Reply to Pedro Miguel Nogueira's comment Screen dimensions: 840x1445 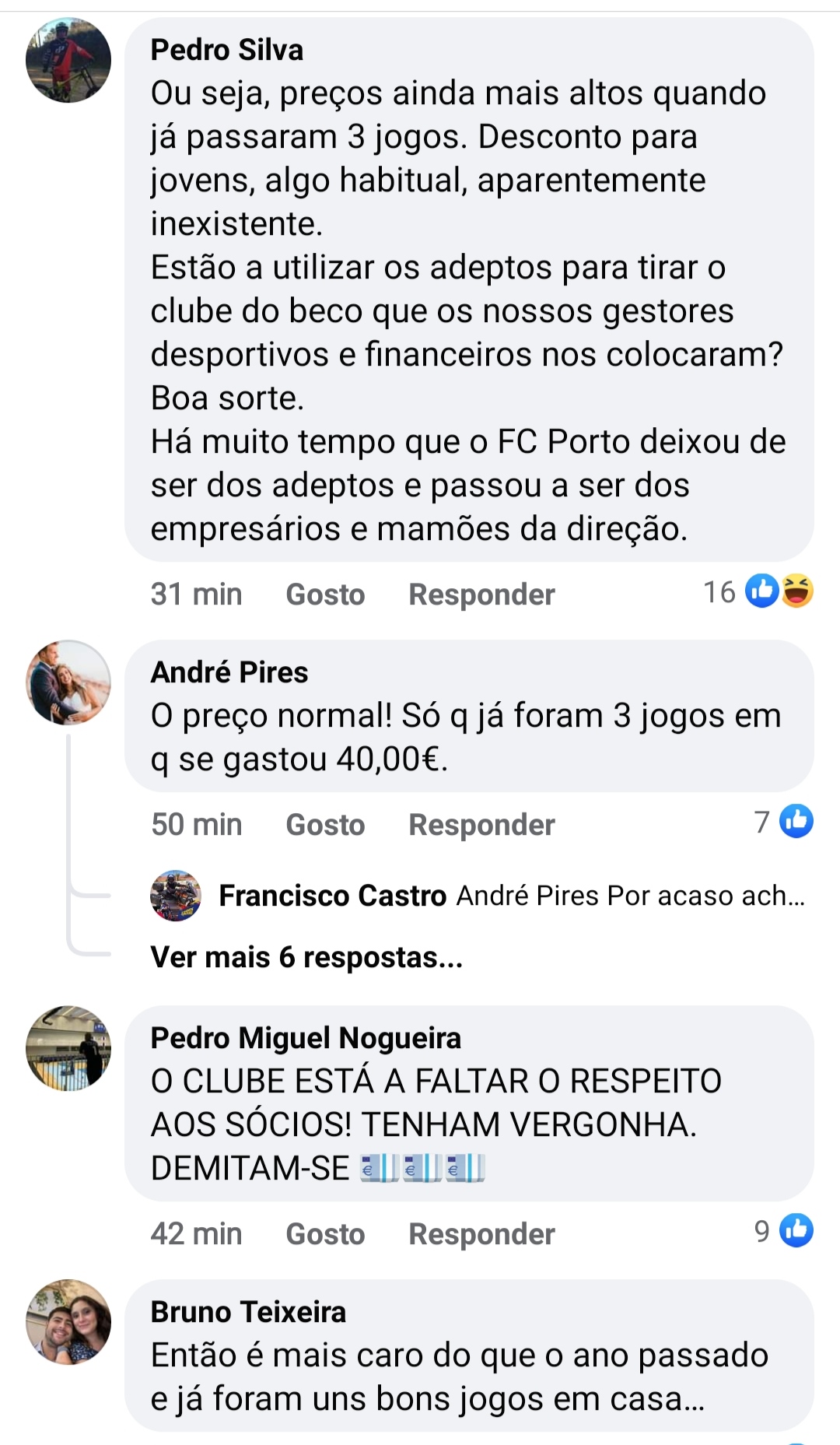[481, 1234]
